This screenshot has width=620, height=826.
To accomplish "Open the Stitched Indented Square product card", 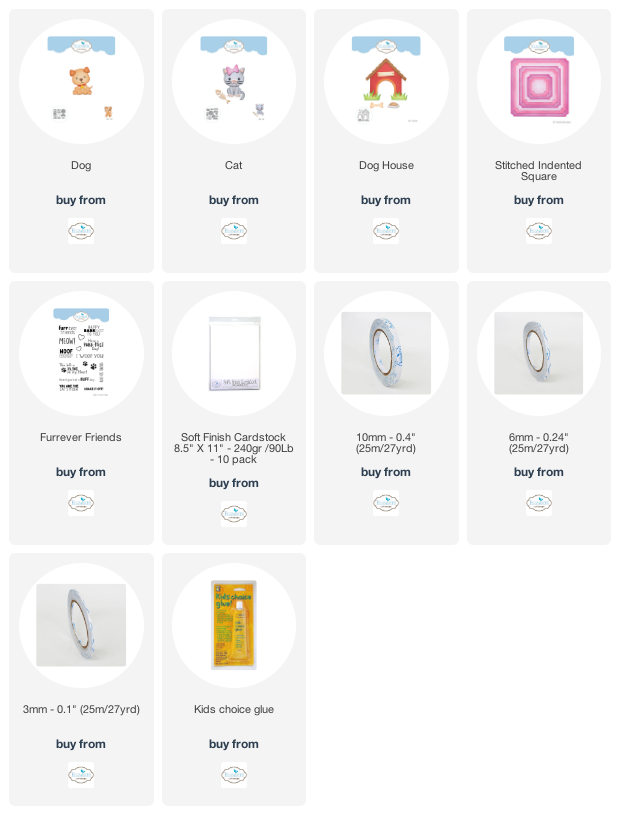I will pyautogui.click(x=538, y=82).
